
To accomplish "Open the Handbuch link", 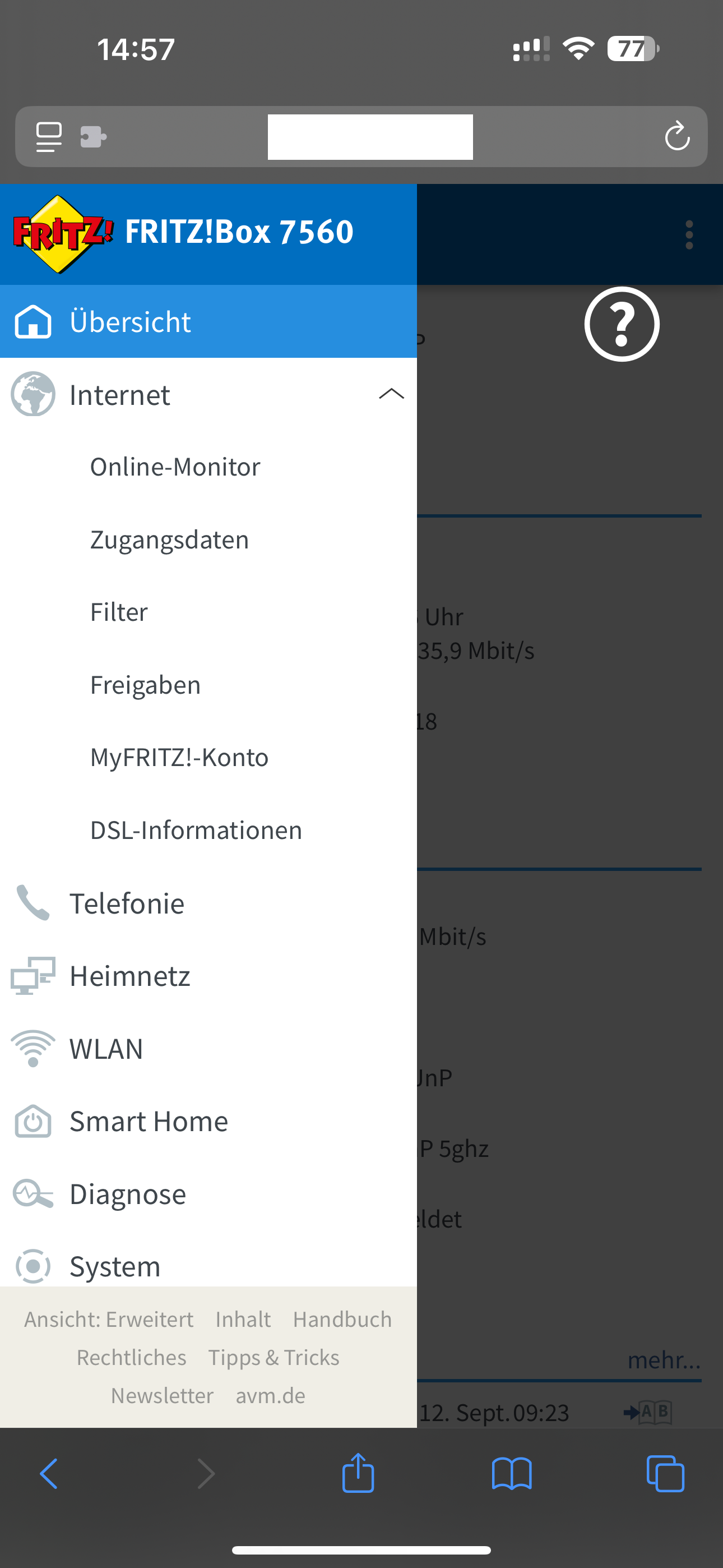I will (x=342, y=1319).
